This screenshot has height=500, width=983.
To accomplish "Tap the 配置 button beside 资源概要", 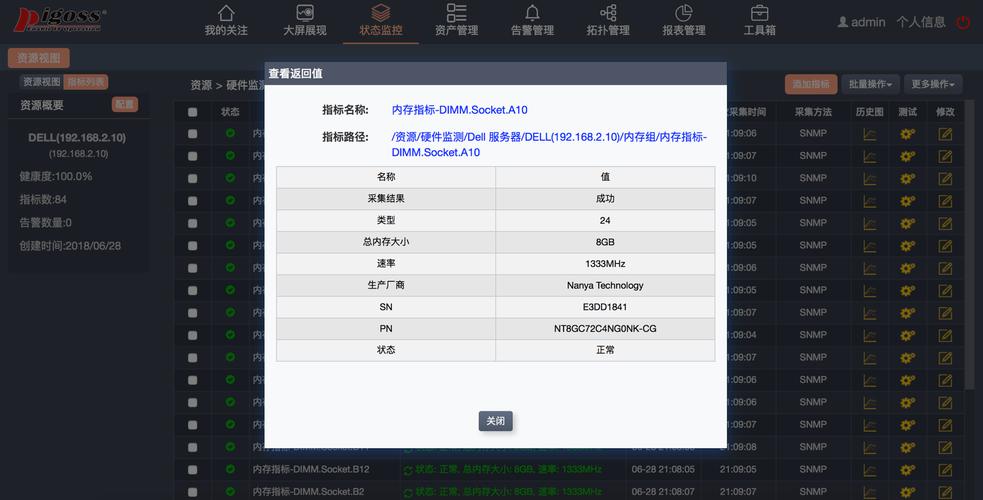I will pos(125,105).
